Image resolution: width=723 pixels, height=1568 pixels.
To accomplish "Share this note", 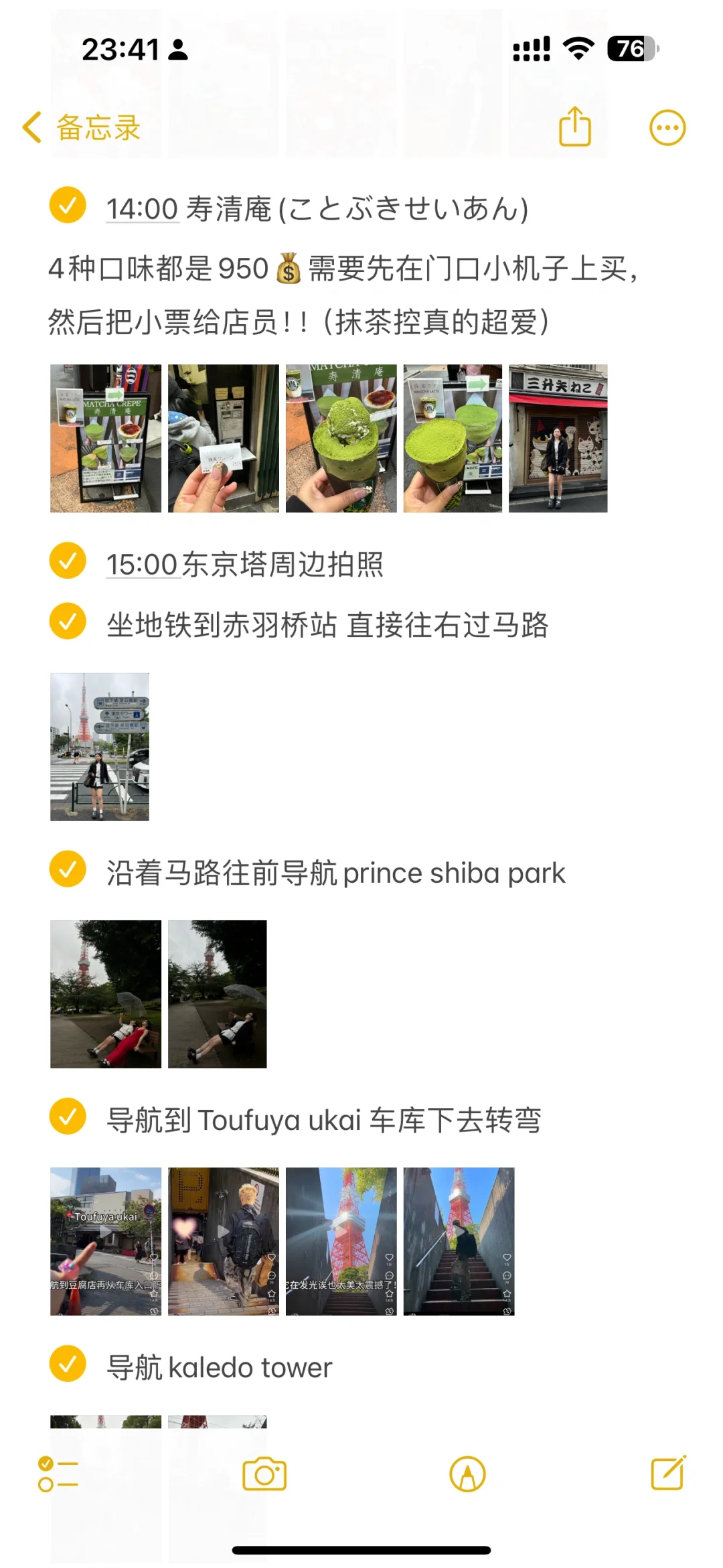I will [x=574, y=127].
